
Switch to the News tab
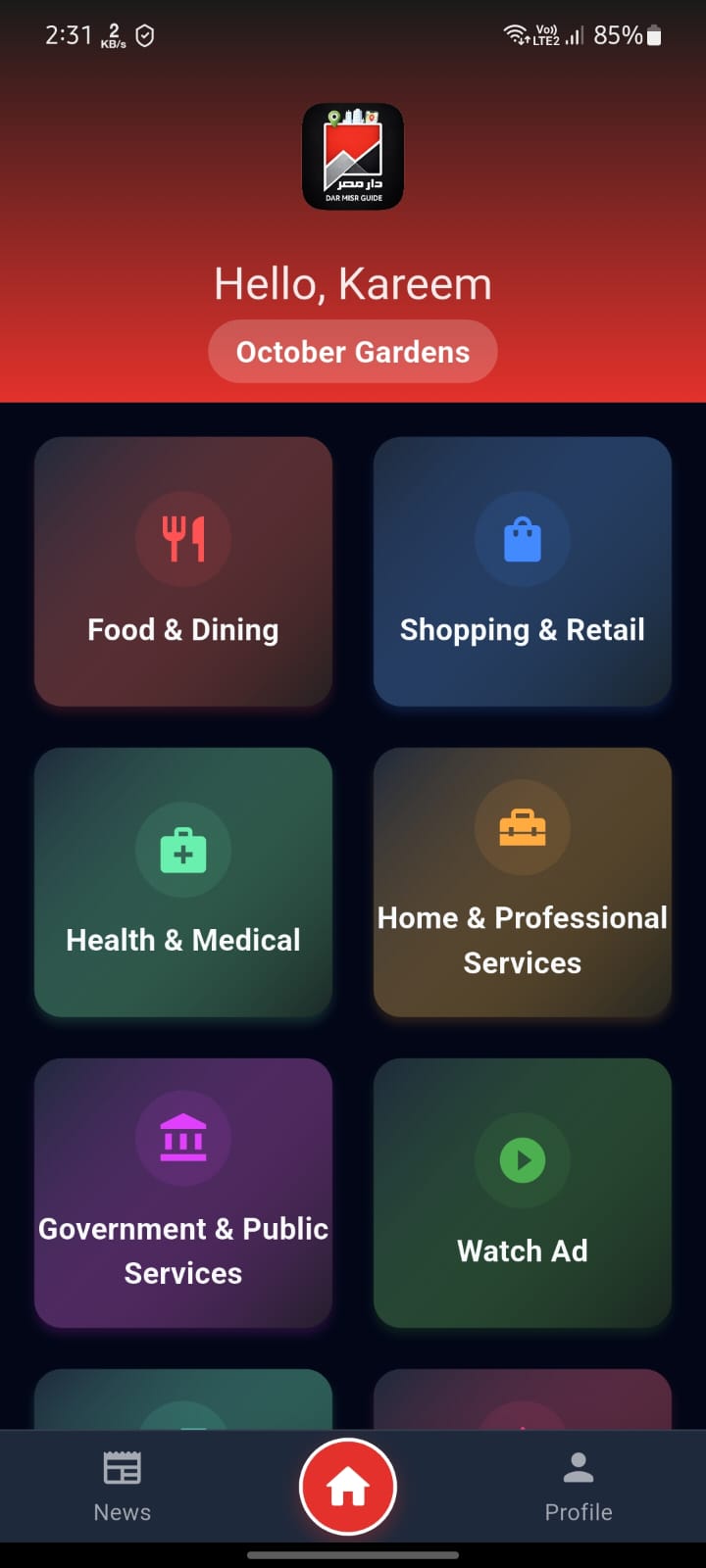pos(123,1486)
